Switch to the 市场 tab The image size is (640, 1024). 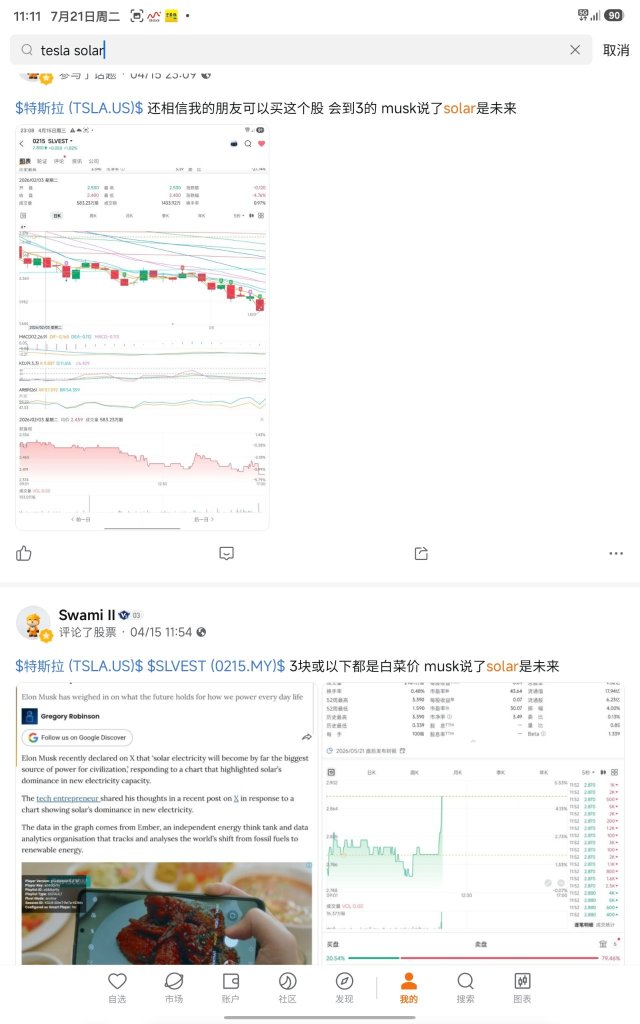pyautogui.click(x=174, y=987)
